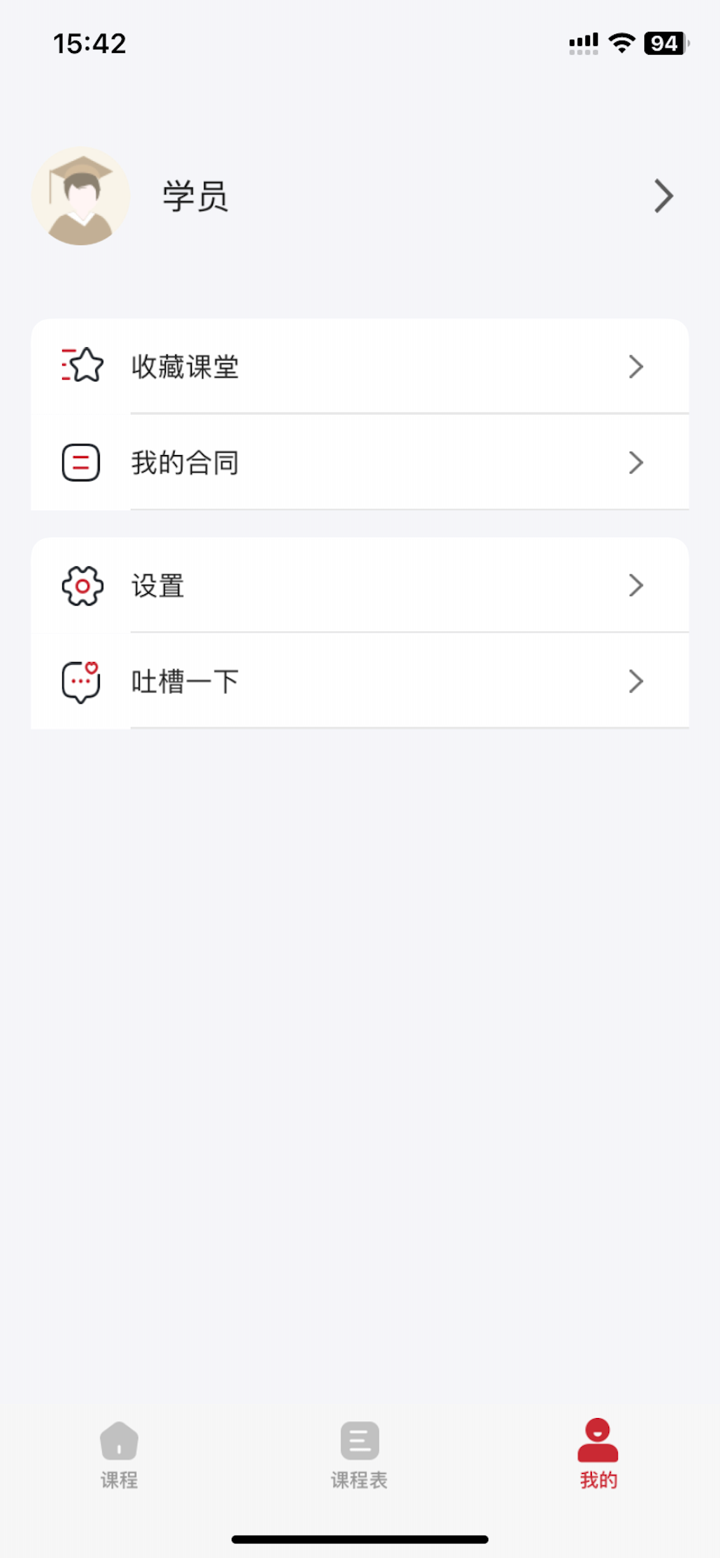Image resolution: width=720 pixels, height=1558 pixels.
Task: Open the 我的合同 row chevron
Action: pyautogui.click(x=636, y=462)
